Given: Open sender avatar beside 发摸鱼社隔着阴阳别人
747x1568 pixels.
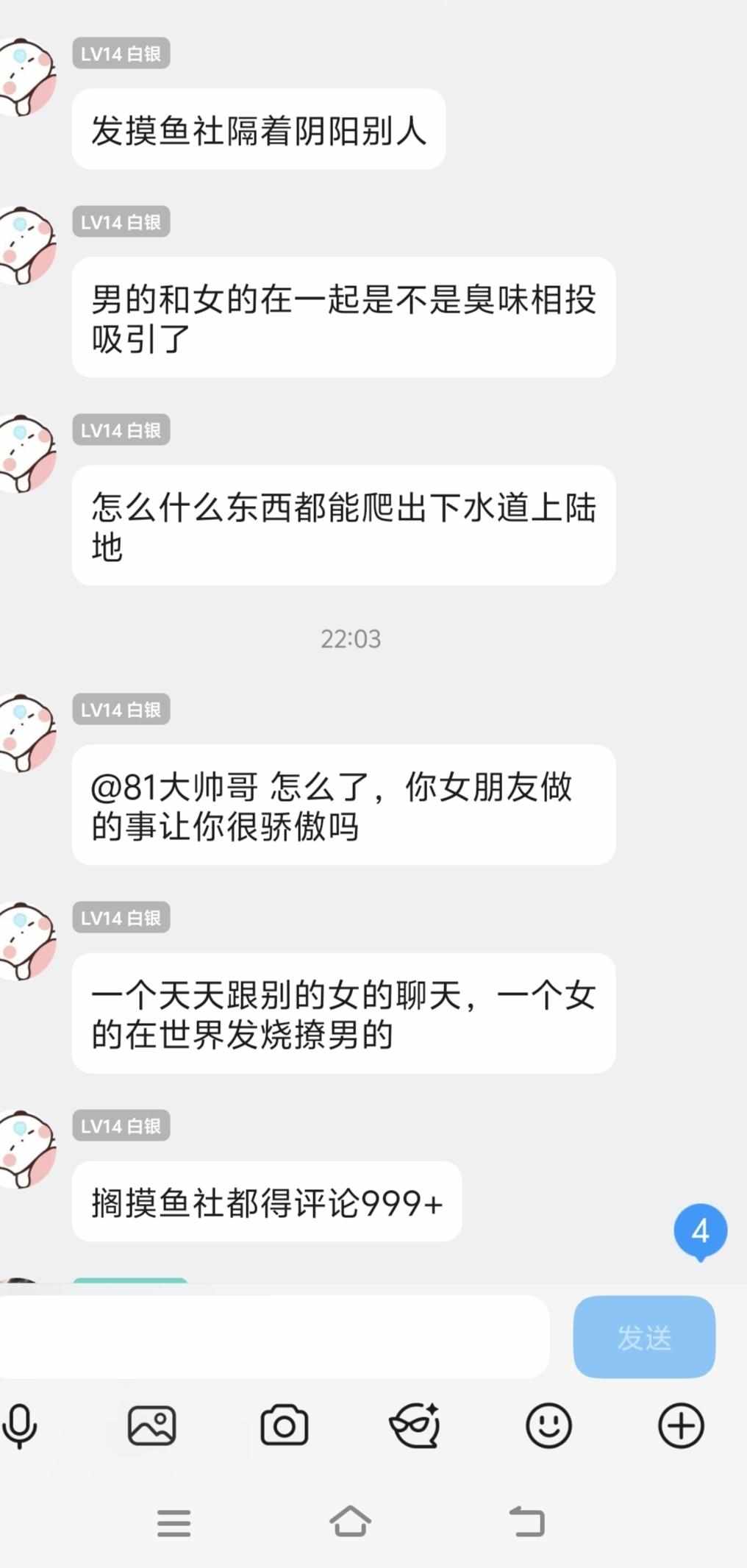Looking at the screenshot, I should tap(26, 77).
